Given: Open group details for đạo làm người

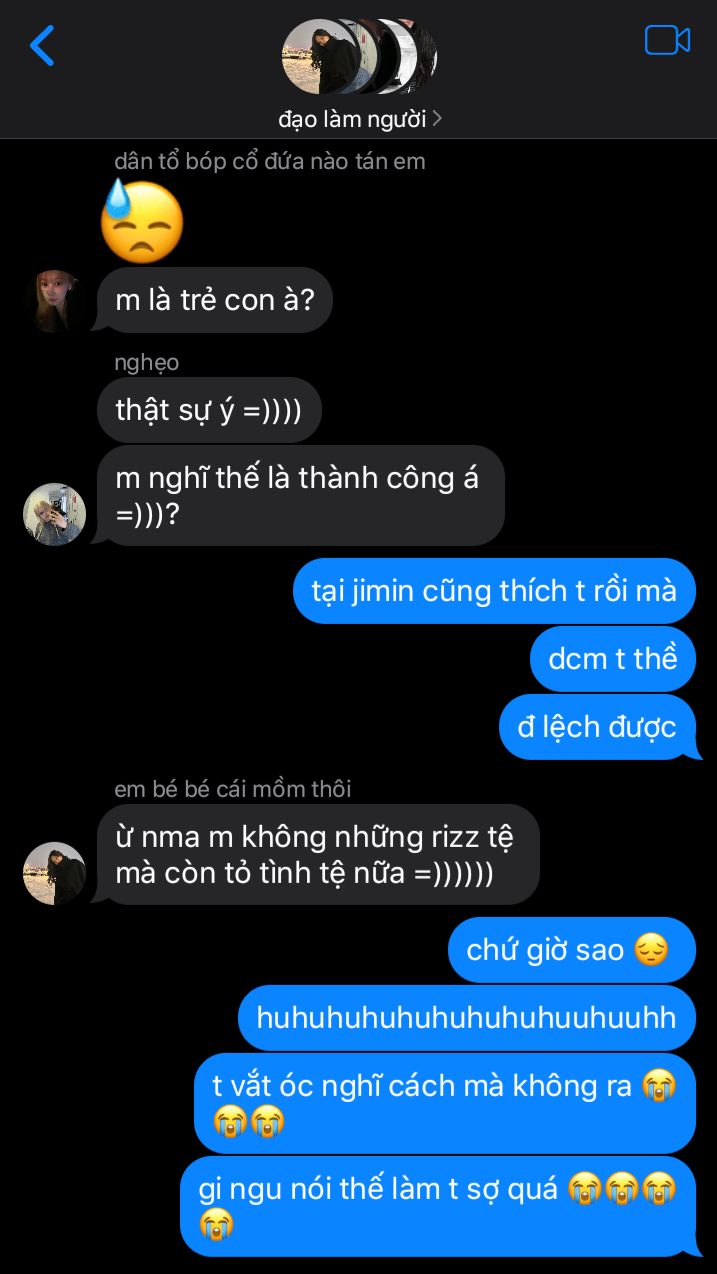Looking at the screenshot, I should [359, 119].
